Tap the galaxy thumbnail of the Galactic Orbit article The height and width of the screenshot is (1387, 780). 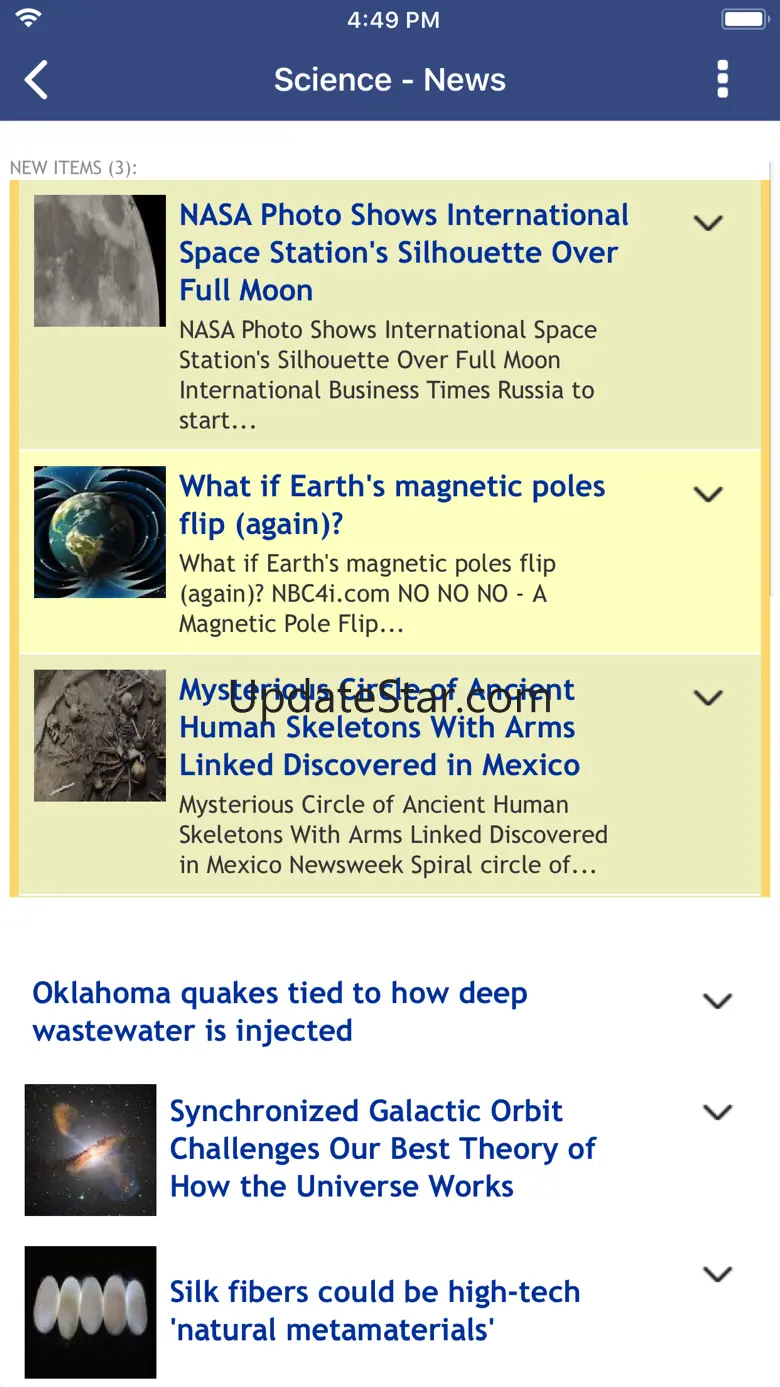click(90, 1150)
